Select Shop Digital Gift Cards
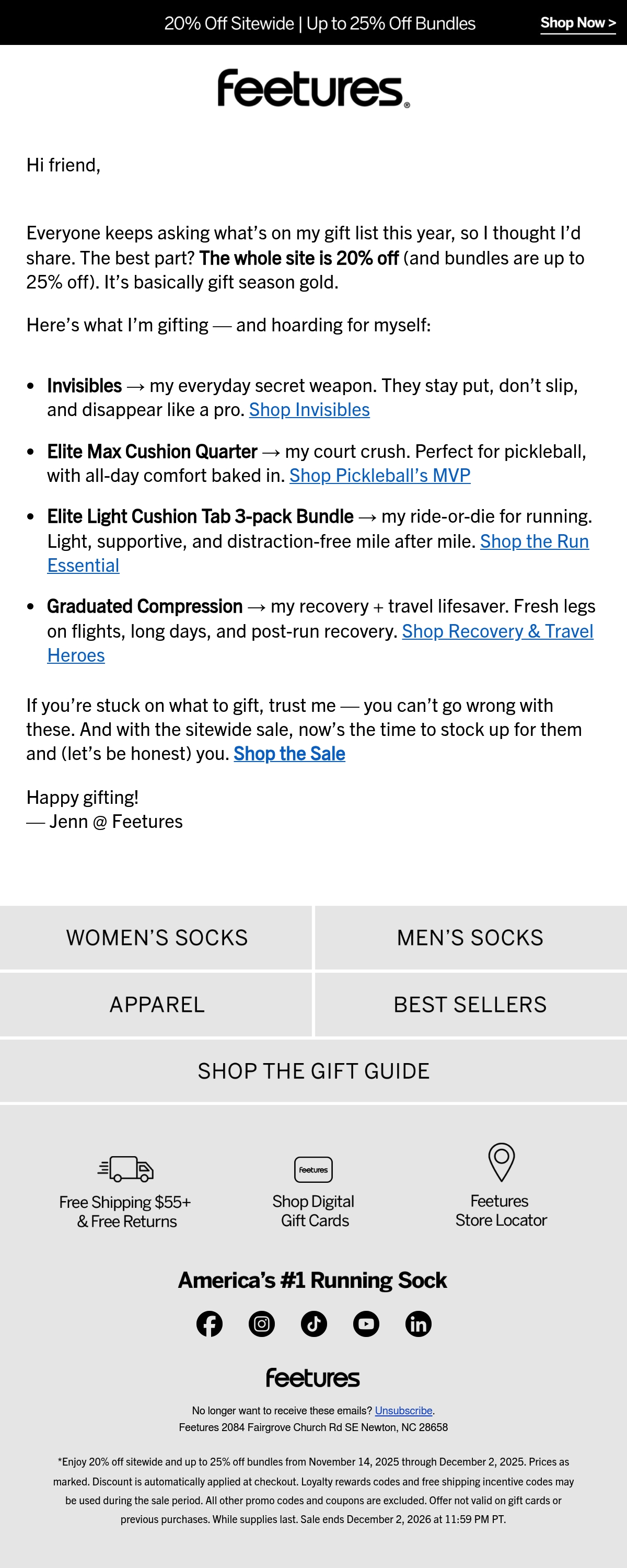 pos(313,1192)
